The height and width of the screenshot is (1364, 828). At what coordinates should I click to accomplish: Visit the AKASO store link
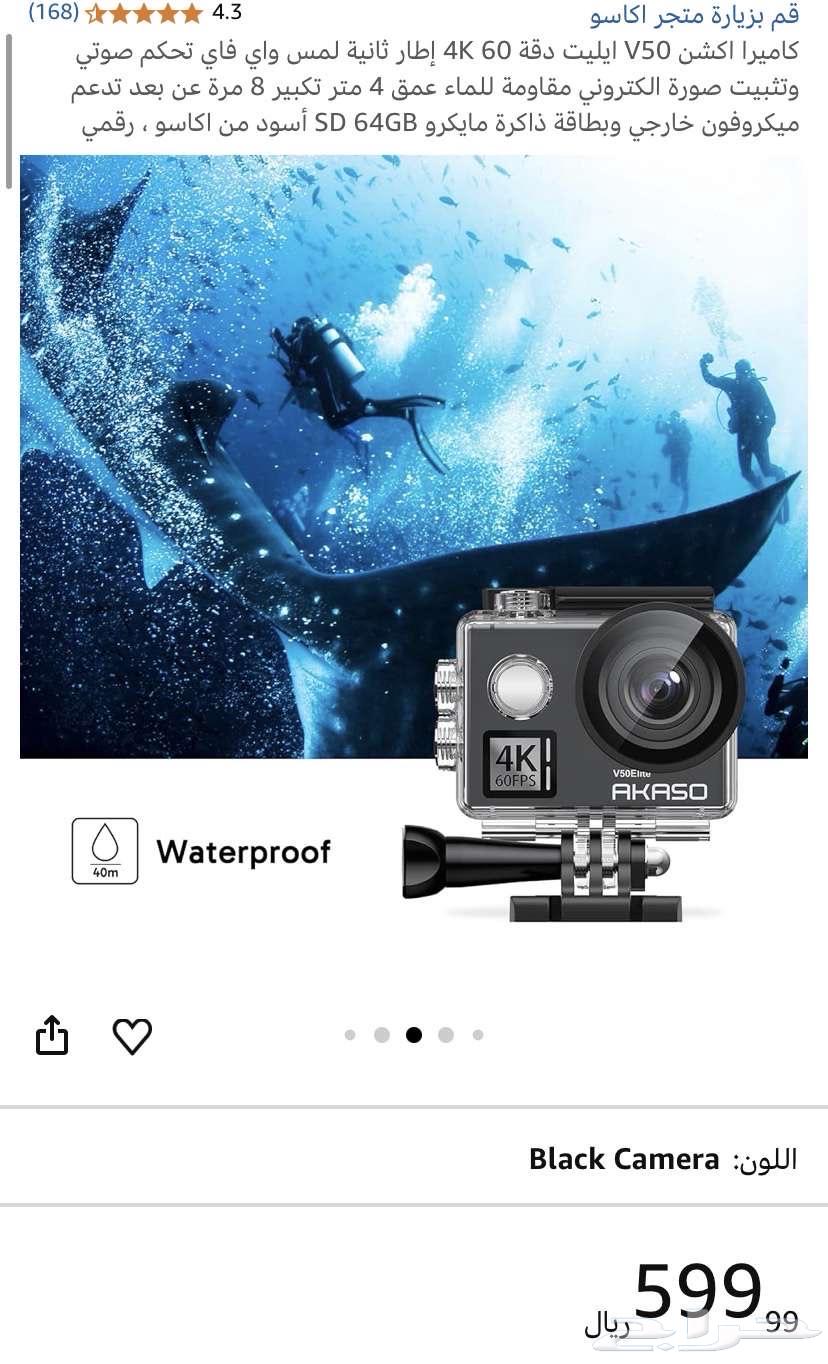[x=694, y=15]
